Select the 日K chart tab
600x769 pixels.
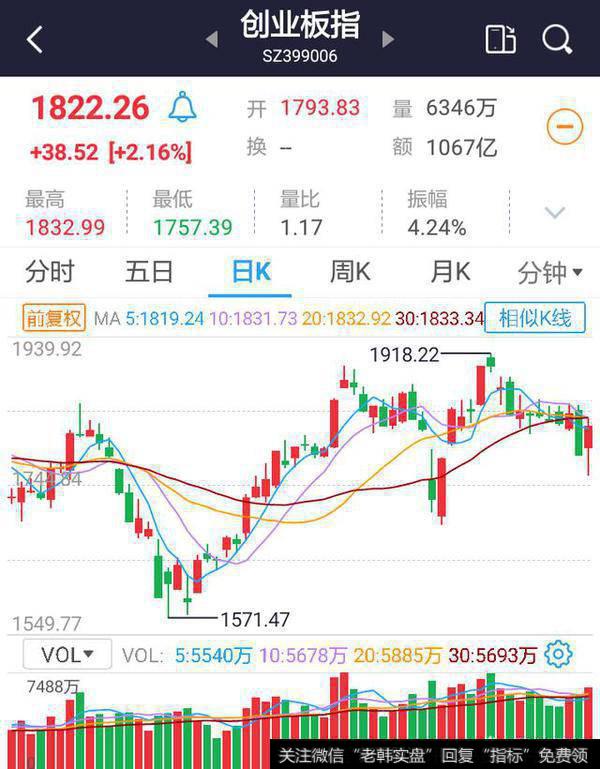(x=250, y=271)
